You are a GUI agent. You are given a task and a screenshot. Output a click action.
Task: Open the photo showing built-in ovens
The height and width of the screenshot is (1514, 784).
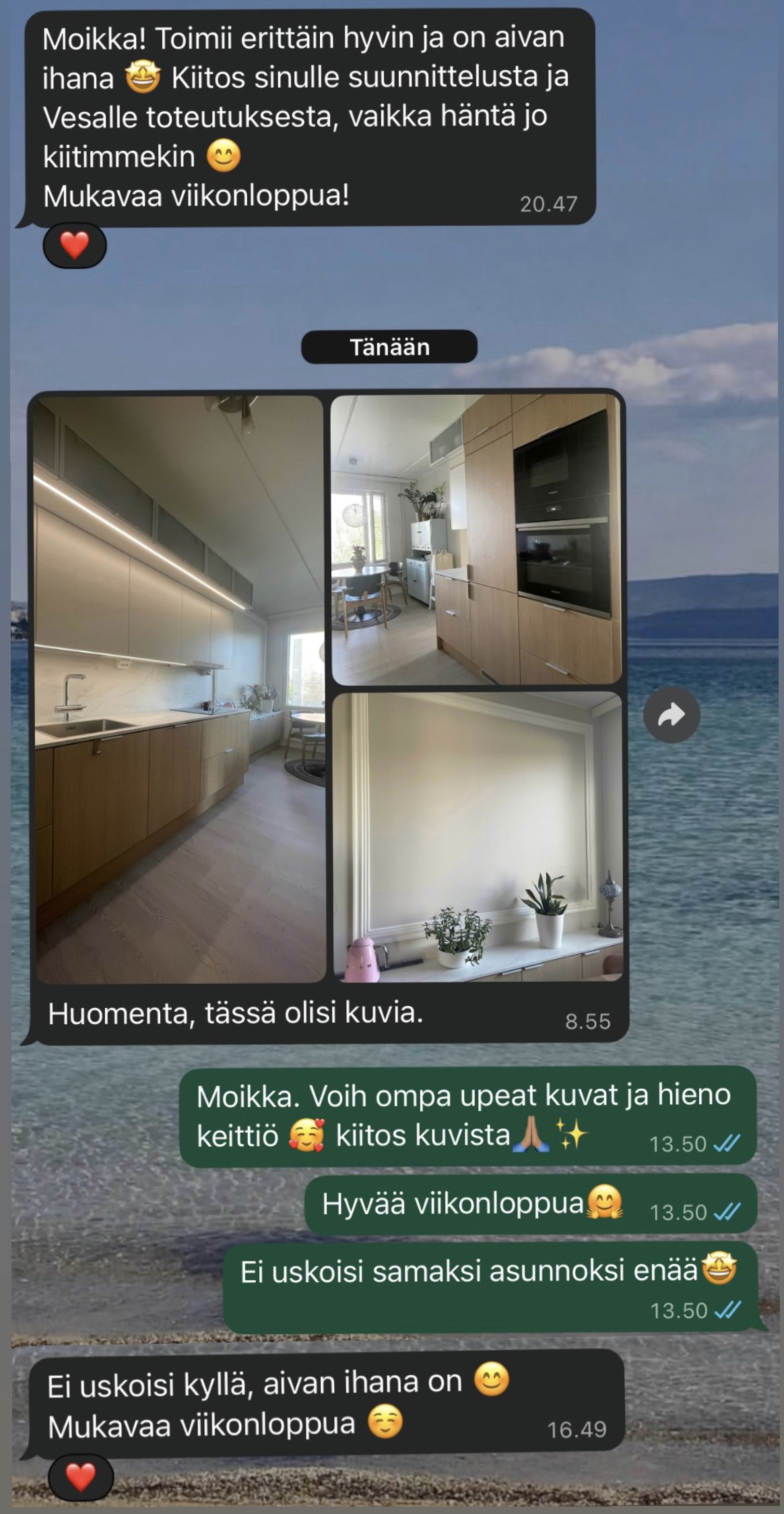point(476,539)
